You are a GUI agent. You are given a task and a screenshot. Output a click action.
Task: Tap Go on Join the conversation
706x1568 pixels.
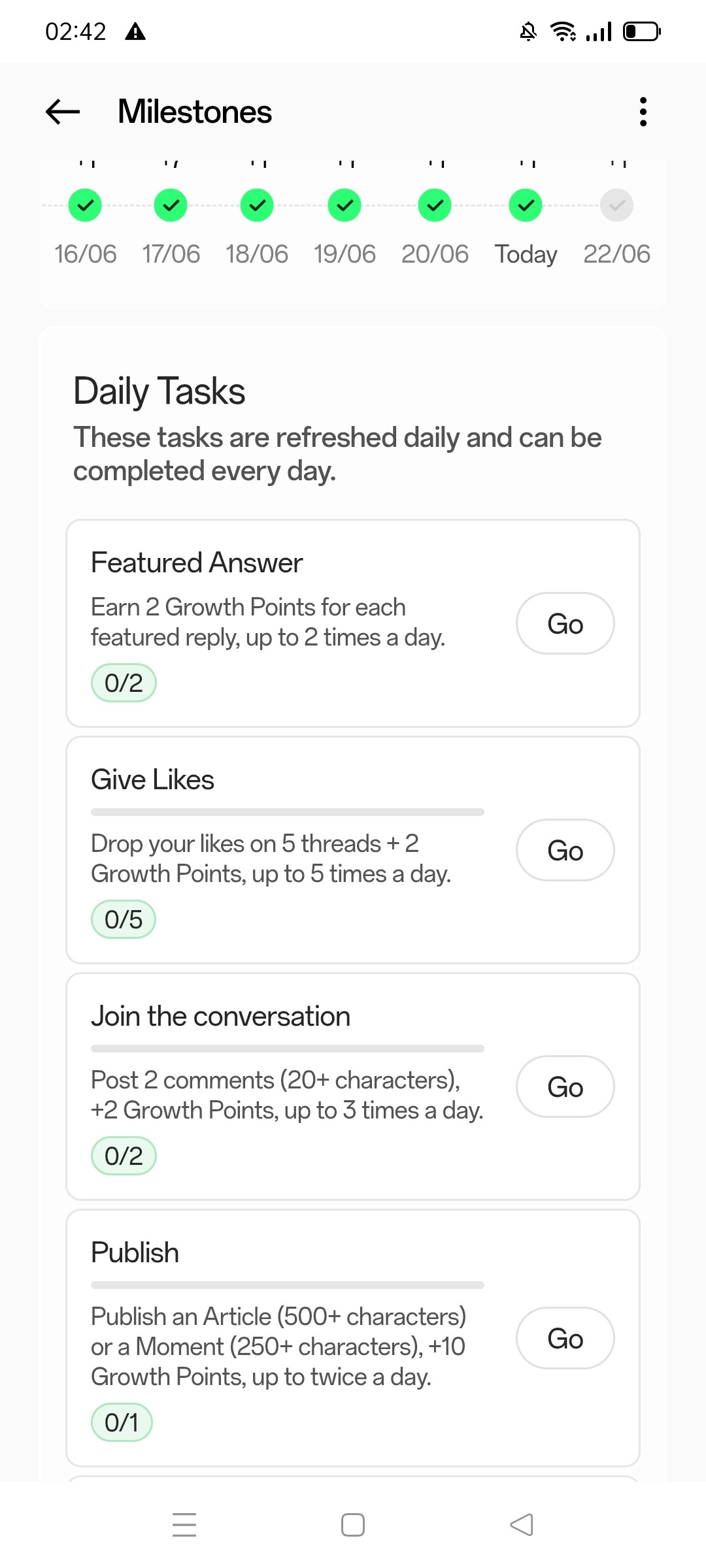[x=565, y=1086]
